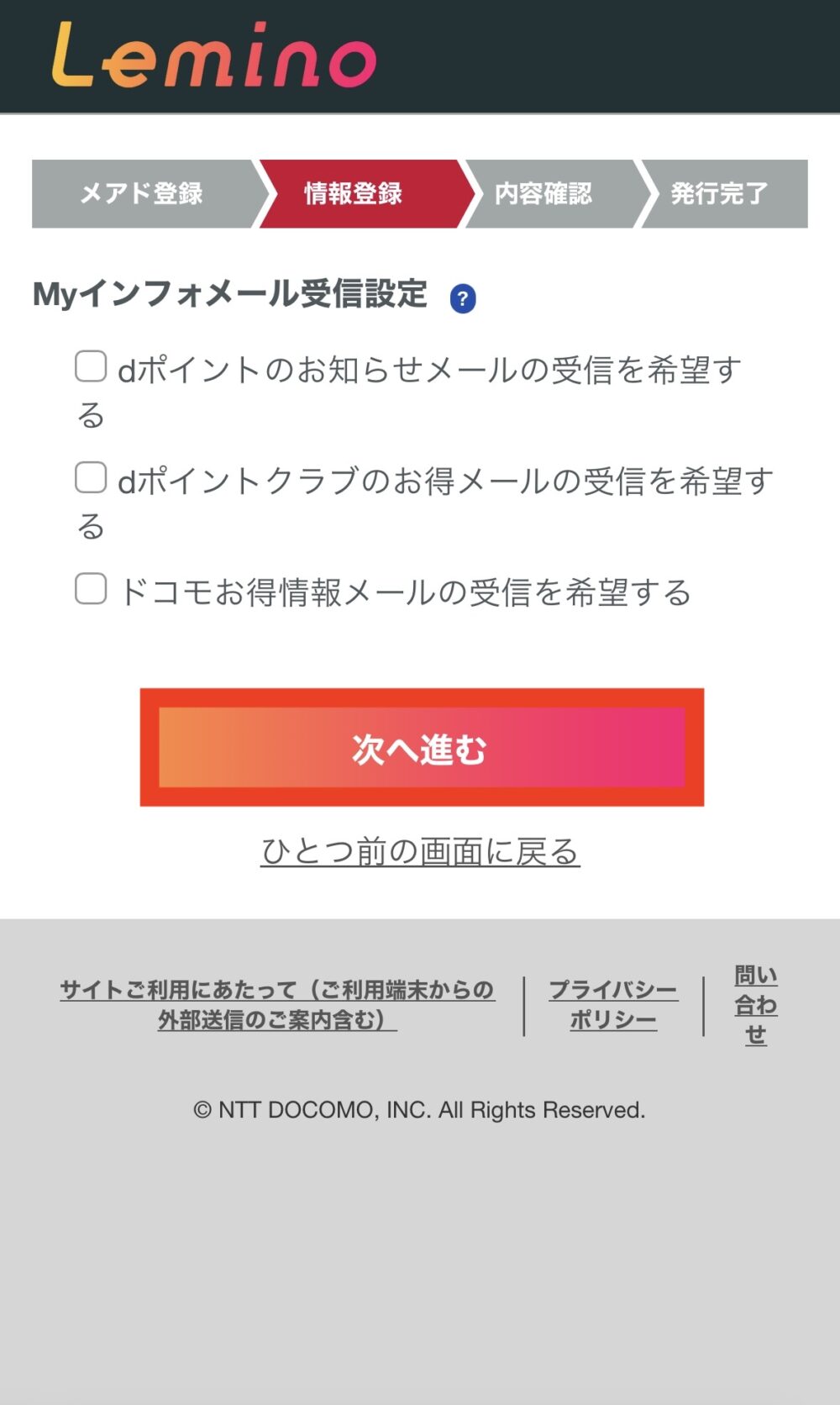Enable ドコモお得情報メール reception checkbox
This screenshot has height=1405, width=840.
tap(91, 589)
